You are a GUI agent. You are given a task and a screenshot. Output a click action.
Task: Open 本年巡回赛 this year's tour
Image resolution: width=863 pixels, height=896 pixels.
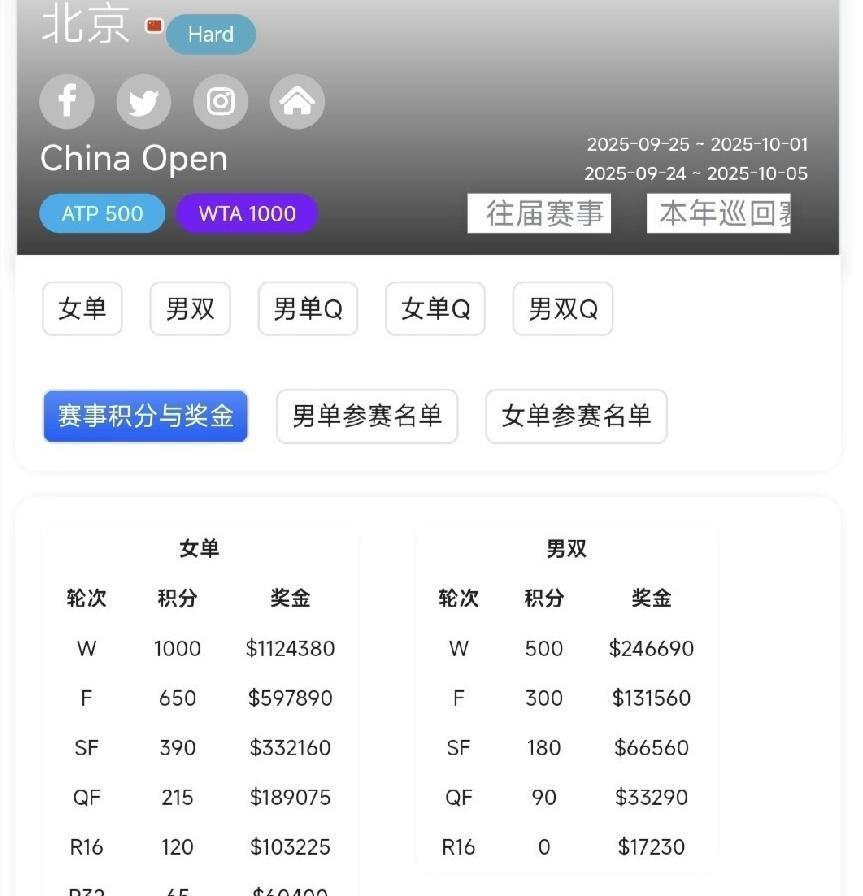tap(719, 214)
